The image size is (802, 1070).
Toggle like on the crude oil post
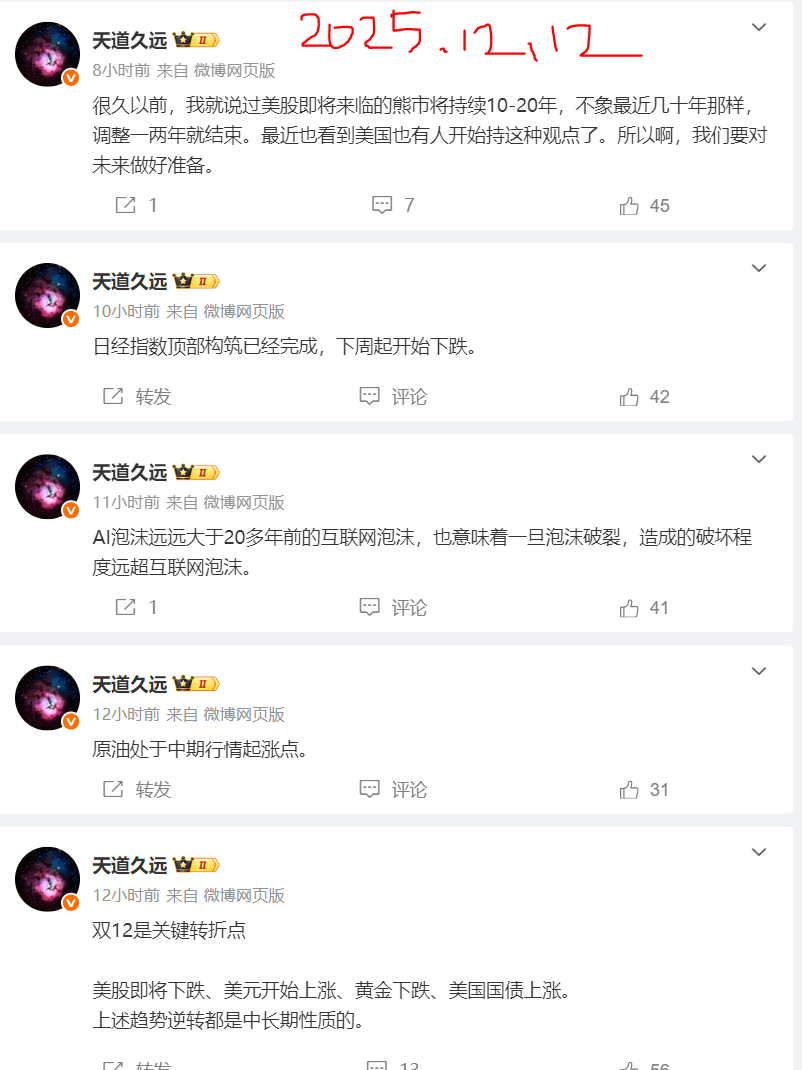click(x=628, y=789)
